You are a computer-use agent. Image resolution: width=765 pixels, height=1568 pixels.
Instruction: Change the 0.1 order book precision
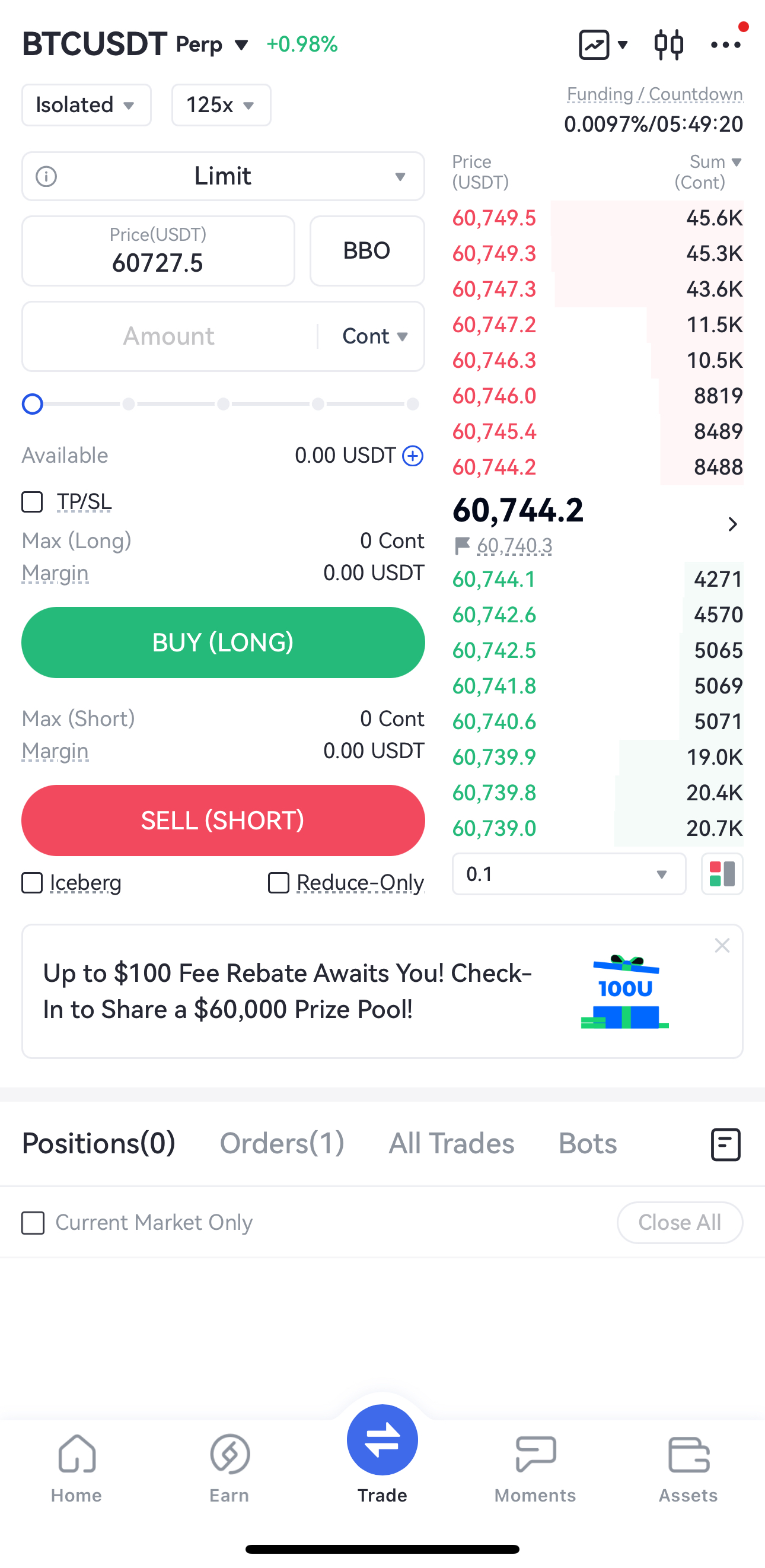click(569, 874)
